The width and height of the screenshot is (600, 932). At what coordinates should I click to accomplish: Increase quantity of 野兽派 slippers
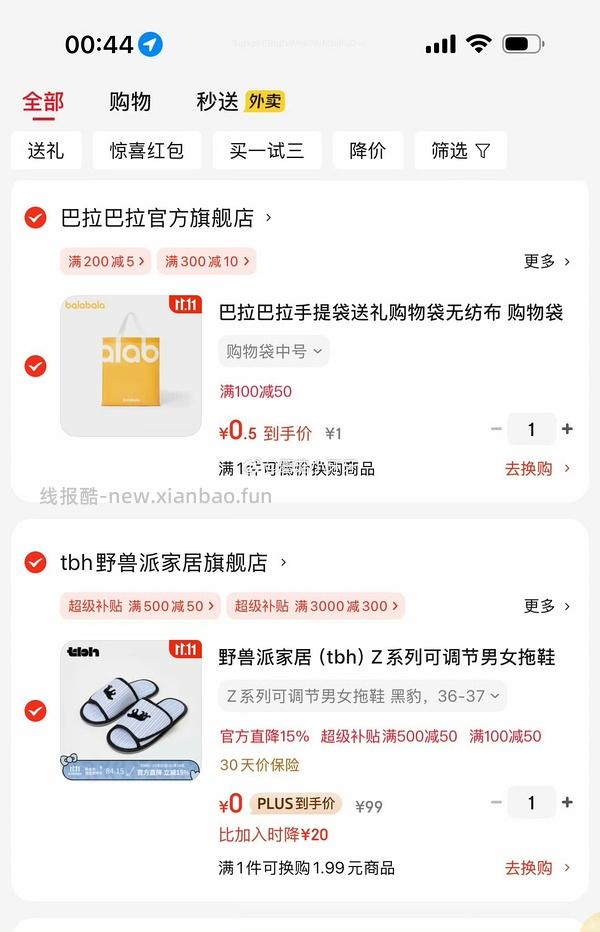point(567,802)
